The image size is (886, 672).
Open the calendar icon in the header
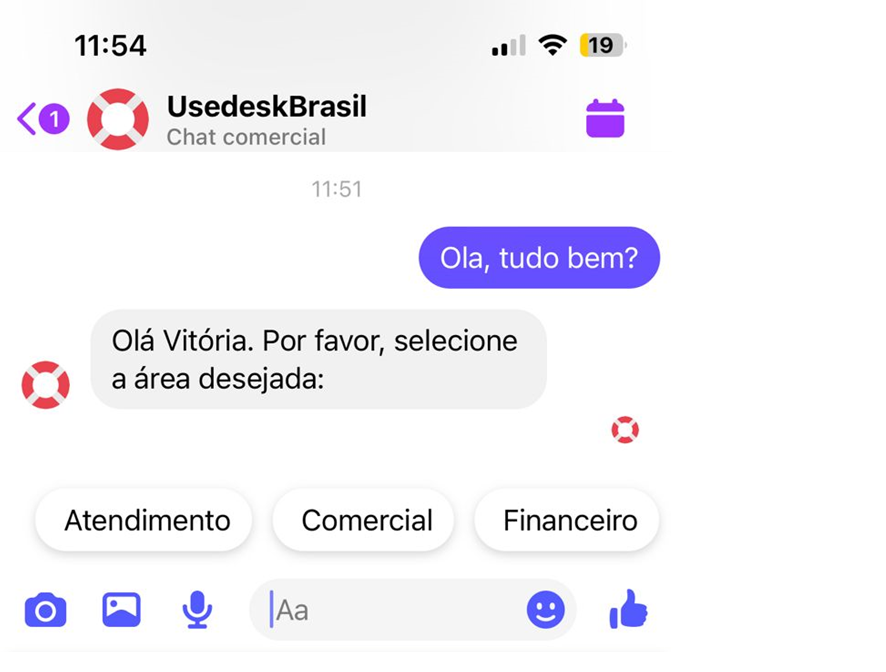(604, 118)
